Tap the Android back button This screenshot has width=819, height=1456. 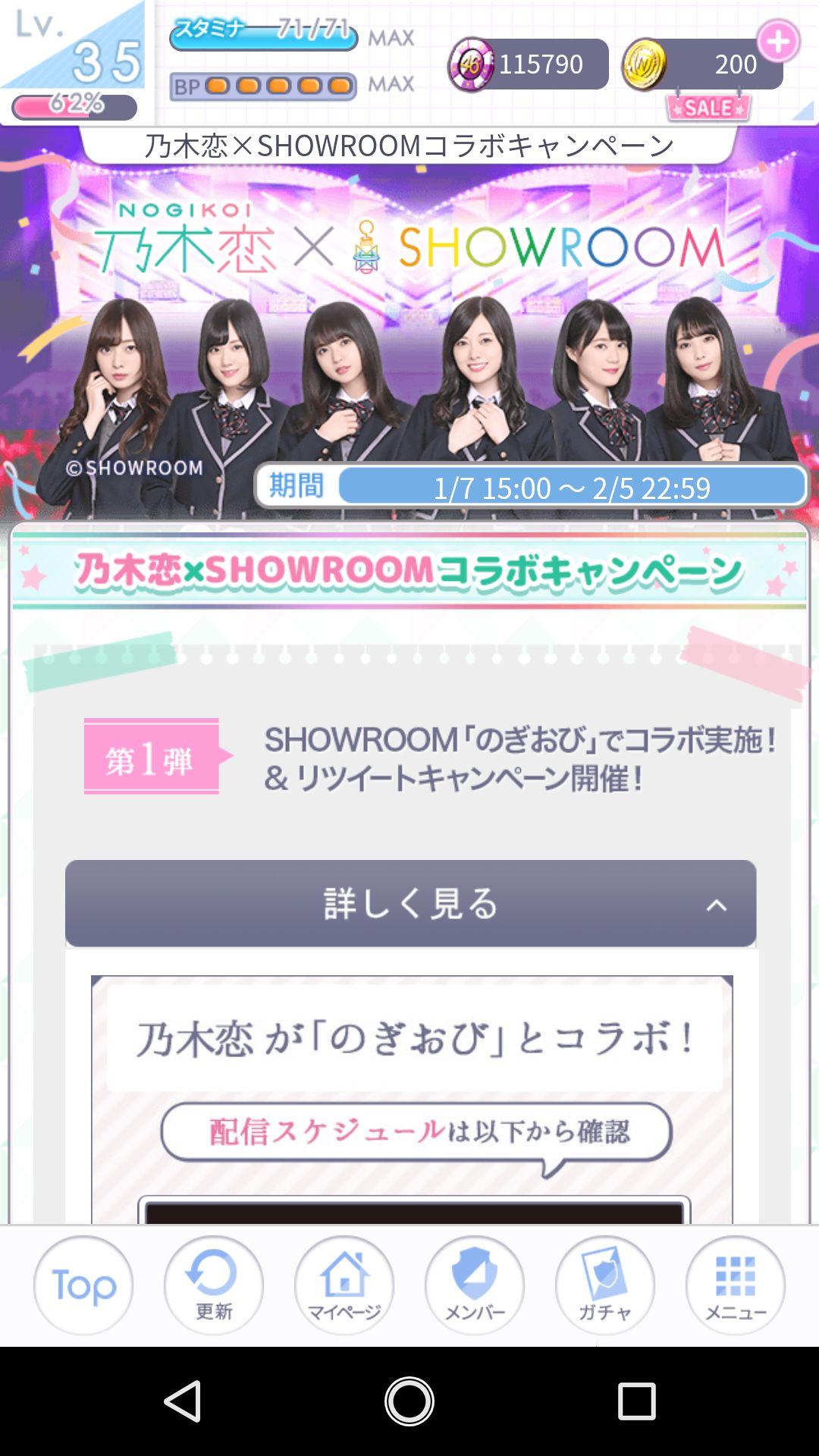(183, 1401)
